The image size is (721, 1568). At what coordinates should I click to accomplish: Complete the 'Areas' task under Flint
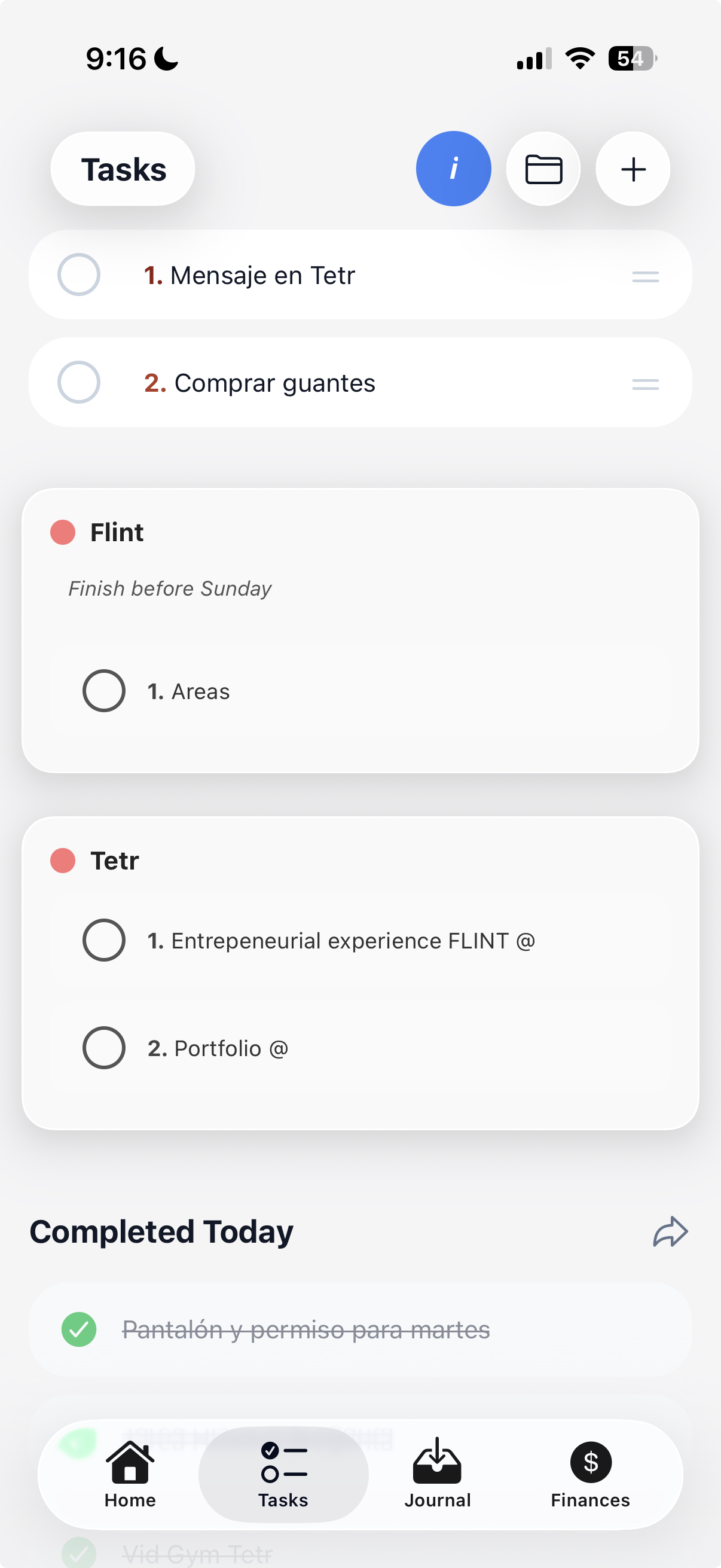[103, 690]
